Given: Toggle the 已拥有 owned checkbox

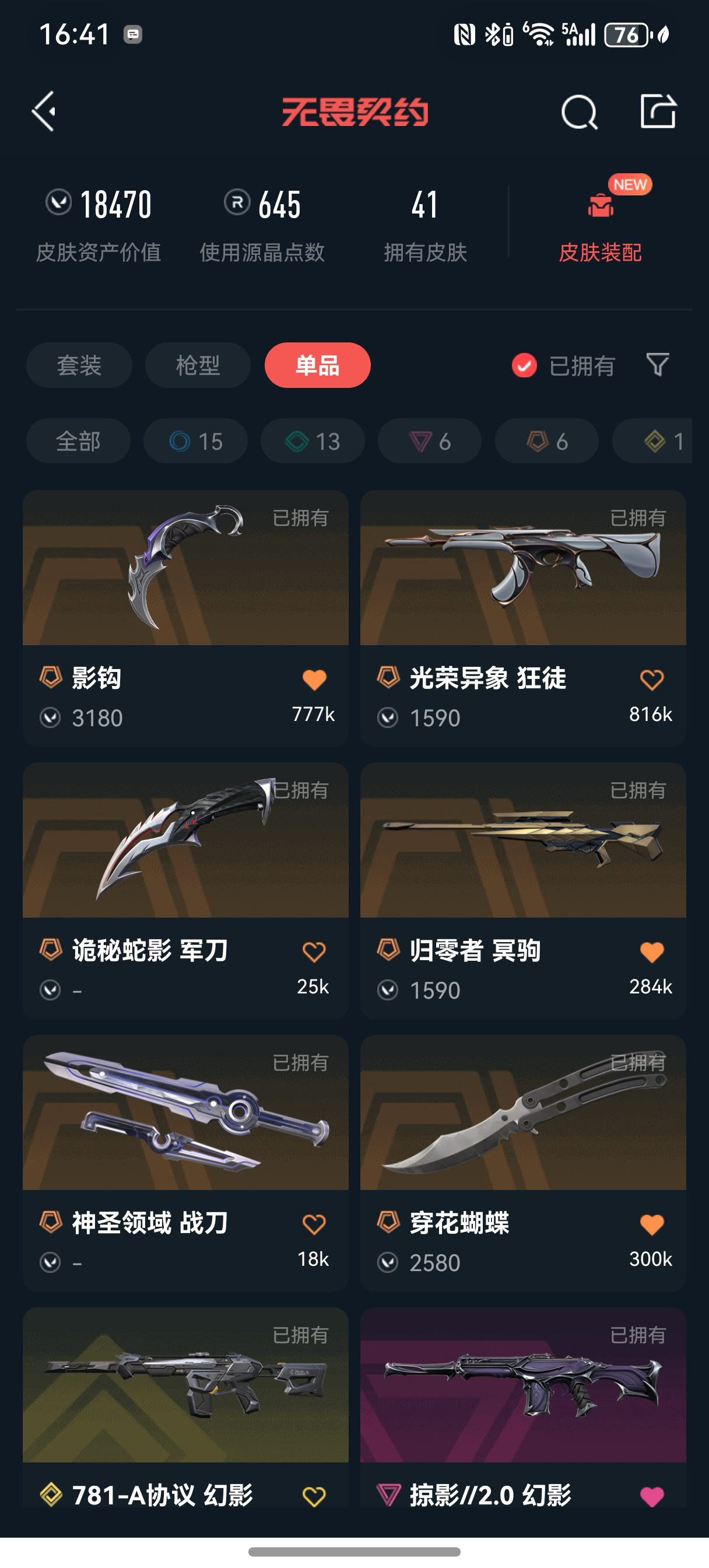Looking at the screenshot, I should (x=524, y=366).
